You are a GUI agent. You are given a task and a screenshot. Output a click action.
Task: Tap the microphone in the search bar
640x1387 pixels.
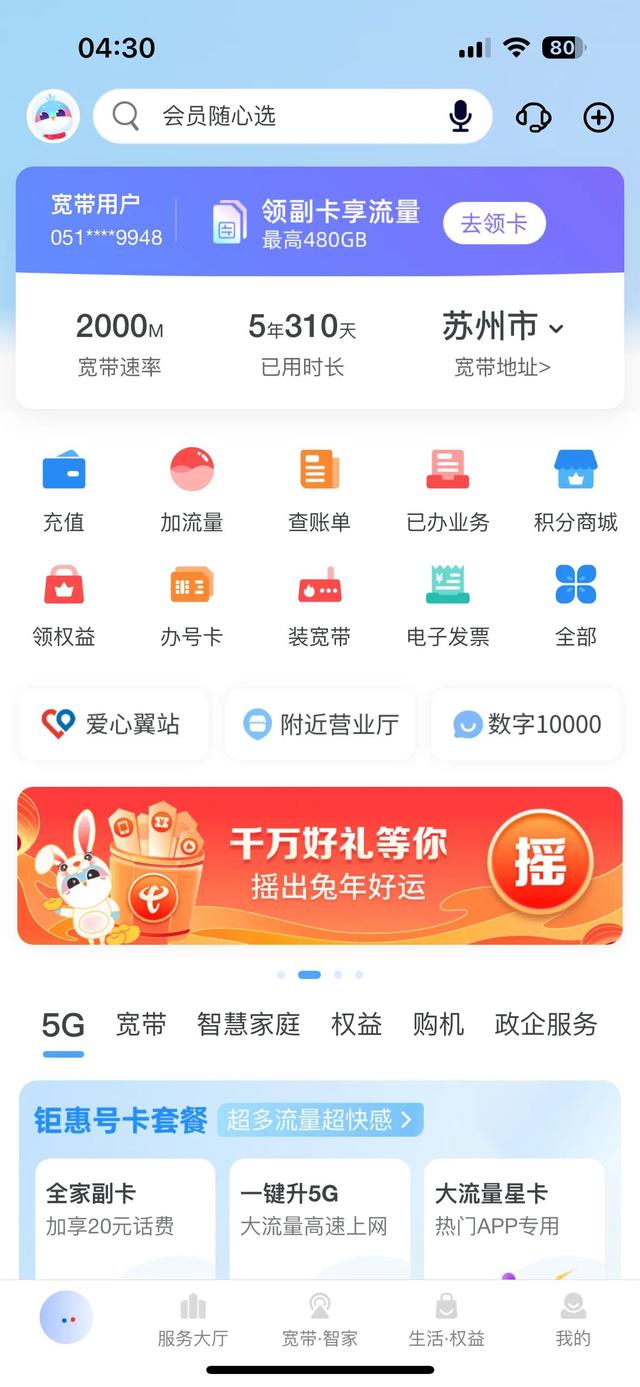point(460,116)
